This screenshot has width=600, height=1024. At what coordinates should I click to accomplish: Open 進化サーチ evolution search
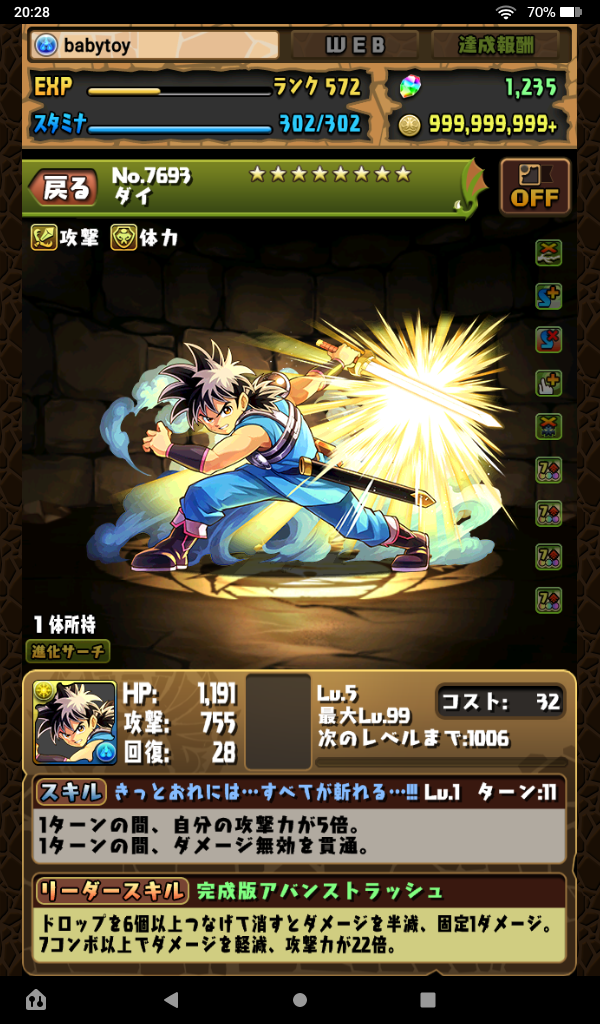68,651
